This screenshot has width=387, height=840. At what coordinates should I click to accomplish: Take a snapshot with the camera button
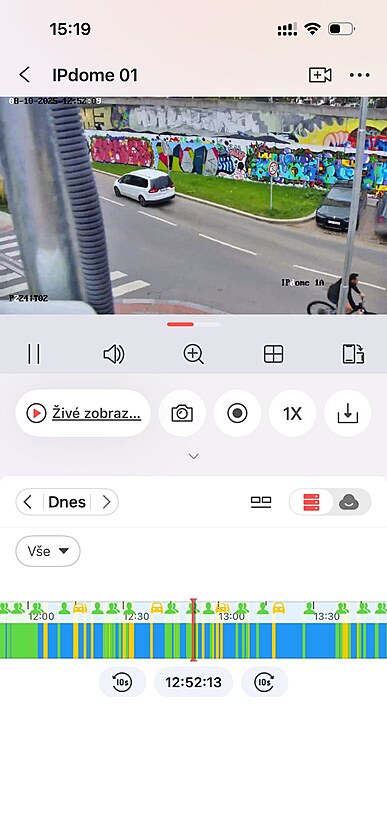pos(182,413)
